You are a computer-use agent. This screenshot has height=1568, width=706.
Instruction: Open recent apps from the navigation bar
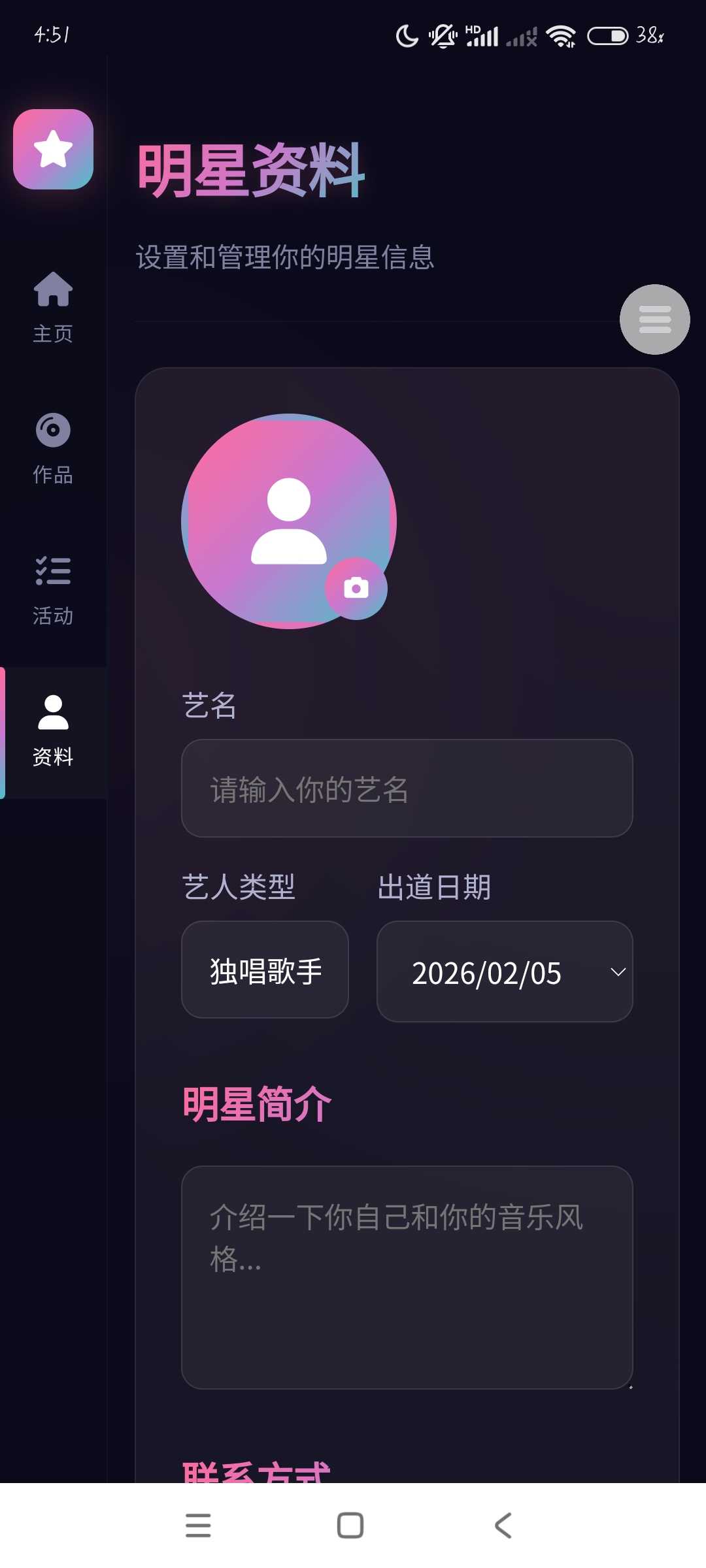point(198,1526)
